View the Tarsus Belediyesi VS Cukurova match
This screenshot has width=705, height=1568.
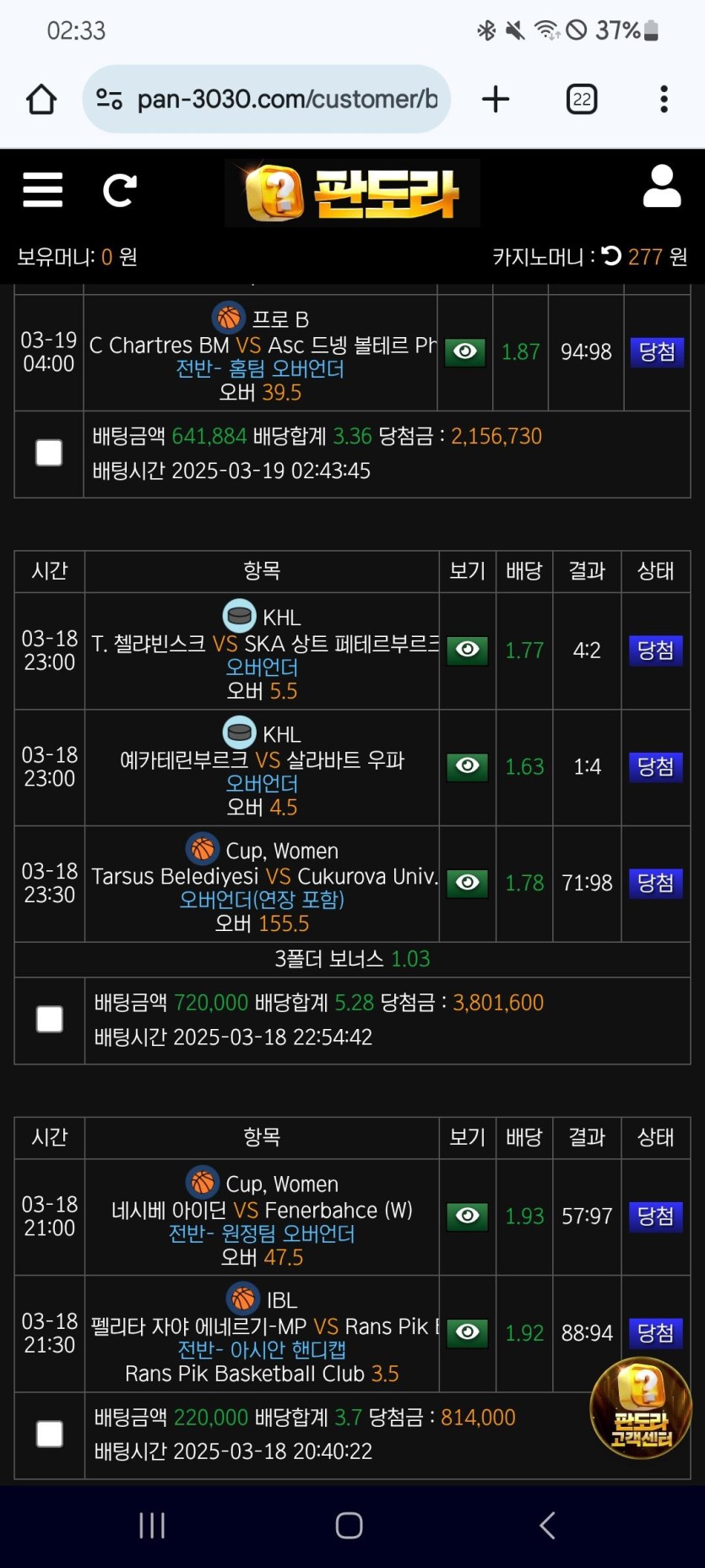[467, 883]
